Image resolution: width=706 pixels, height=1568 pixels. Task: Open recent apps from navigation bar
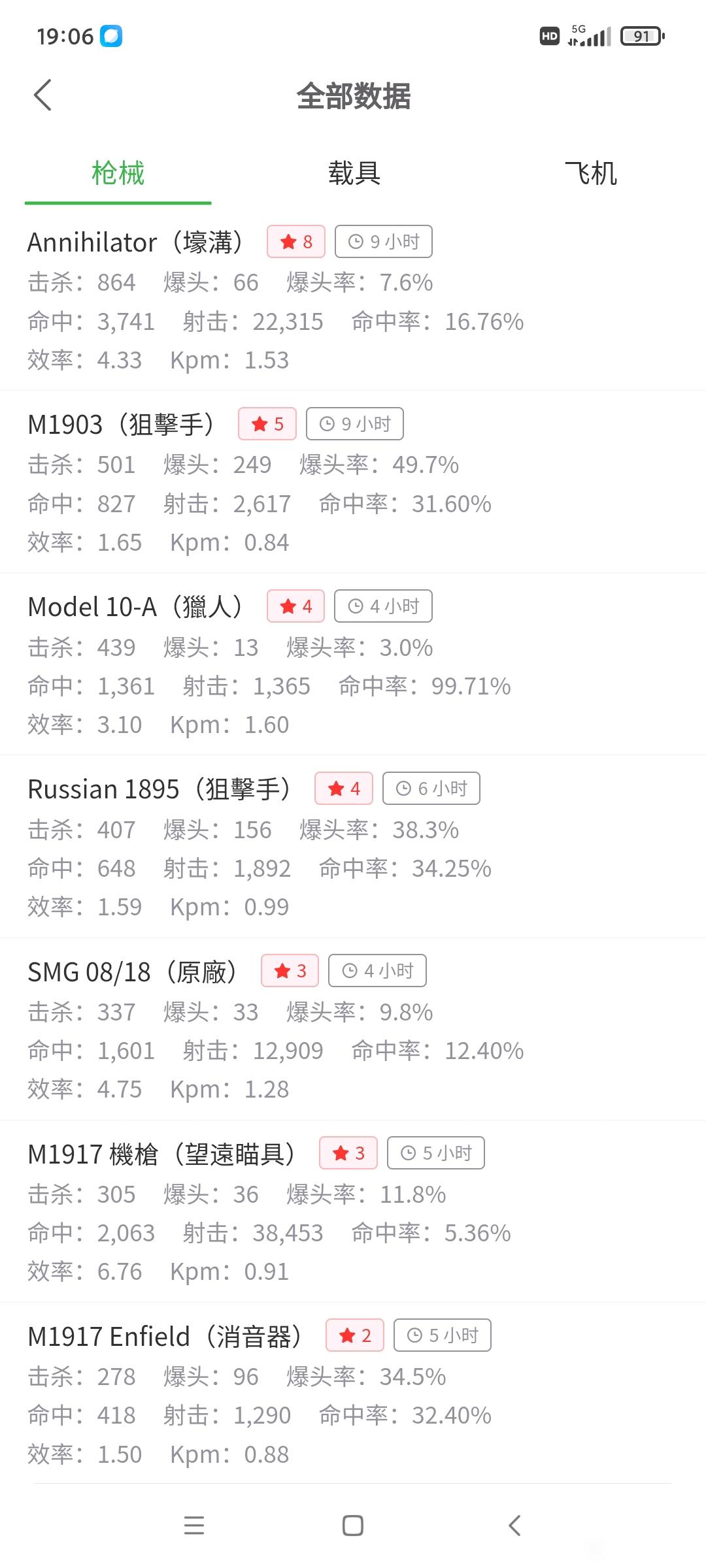pos(194,1526)
